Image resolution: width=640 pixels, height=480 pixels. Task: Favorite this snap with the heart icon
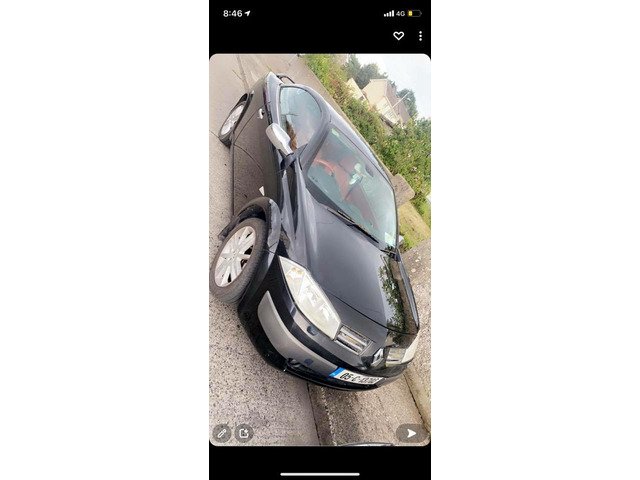[x=398, y=36]
